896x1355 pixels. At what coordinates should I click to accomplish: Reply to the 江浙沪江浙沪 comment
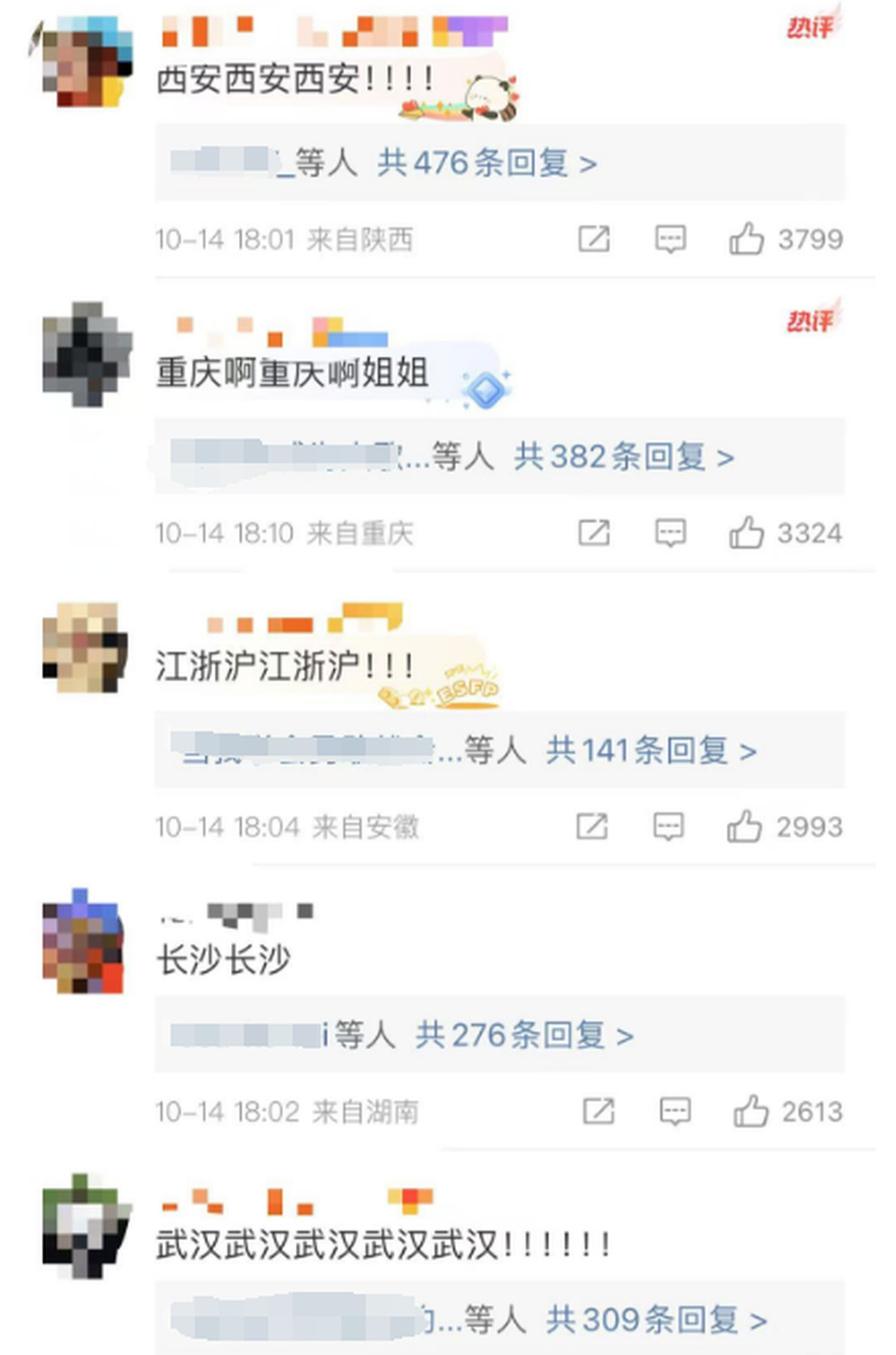[668, 826]
